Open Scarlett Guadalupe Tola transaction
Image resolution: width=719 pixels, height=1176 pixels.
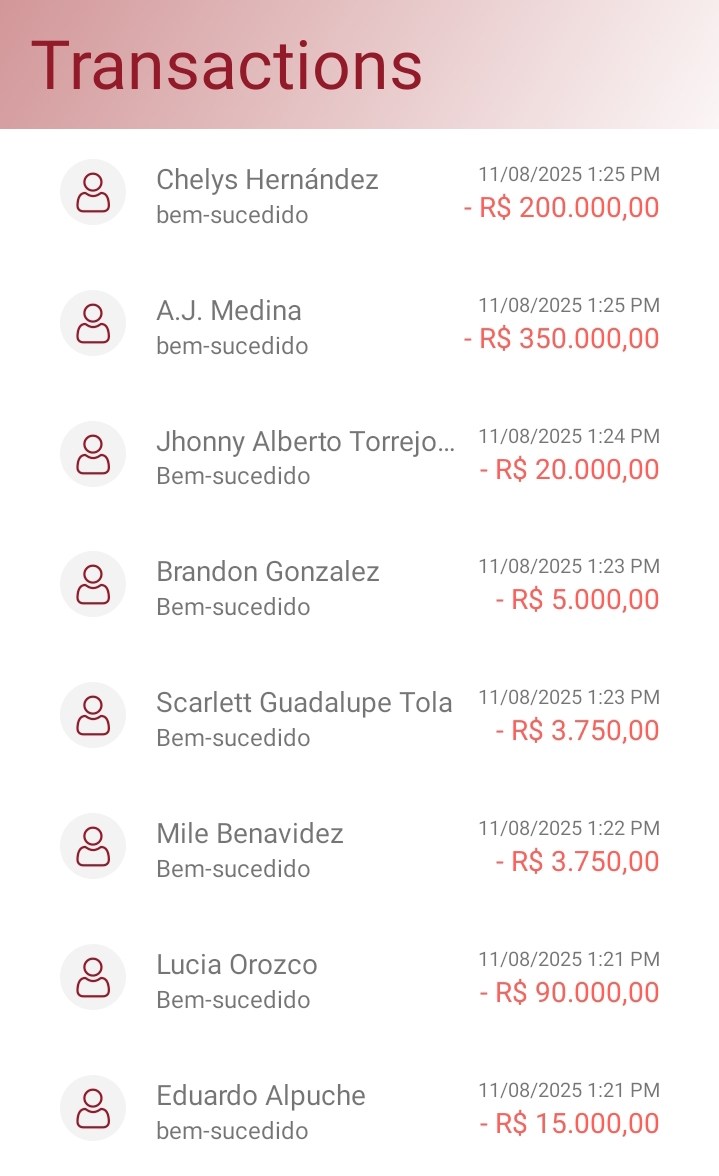point(359,716)
